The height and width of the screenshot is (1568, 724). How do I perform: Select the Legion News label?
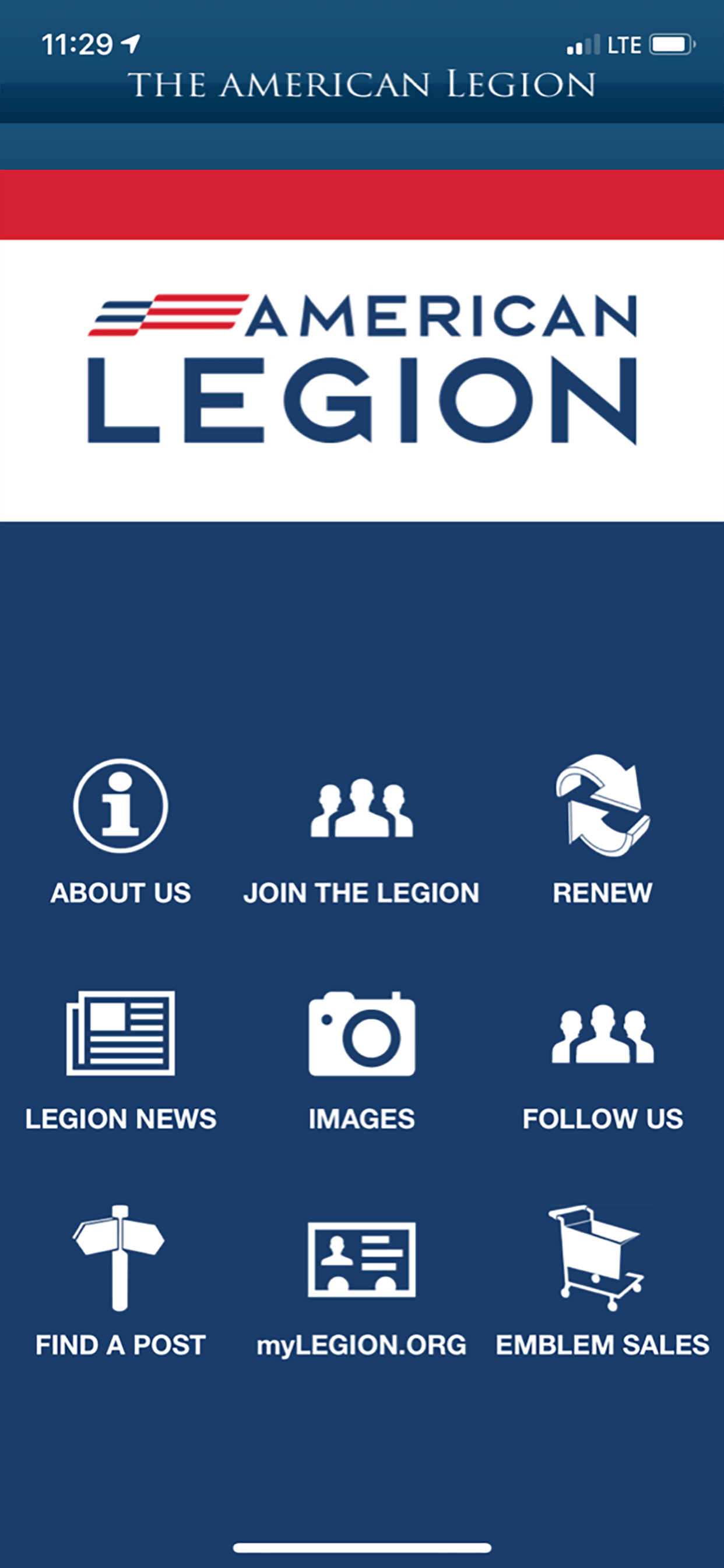click(121, 1117)
